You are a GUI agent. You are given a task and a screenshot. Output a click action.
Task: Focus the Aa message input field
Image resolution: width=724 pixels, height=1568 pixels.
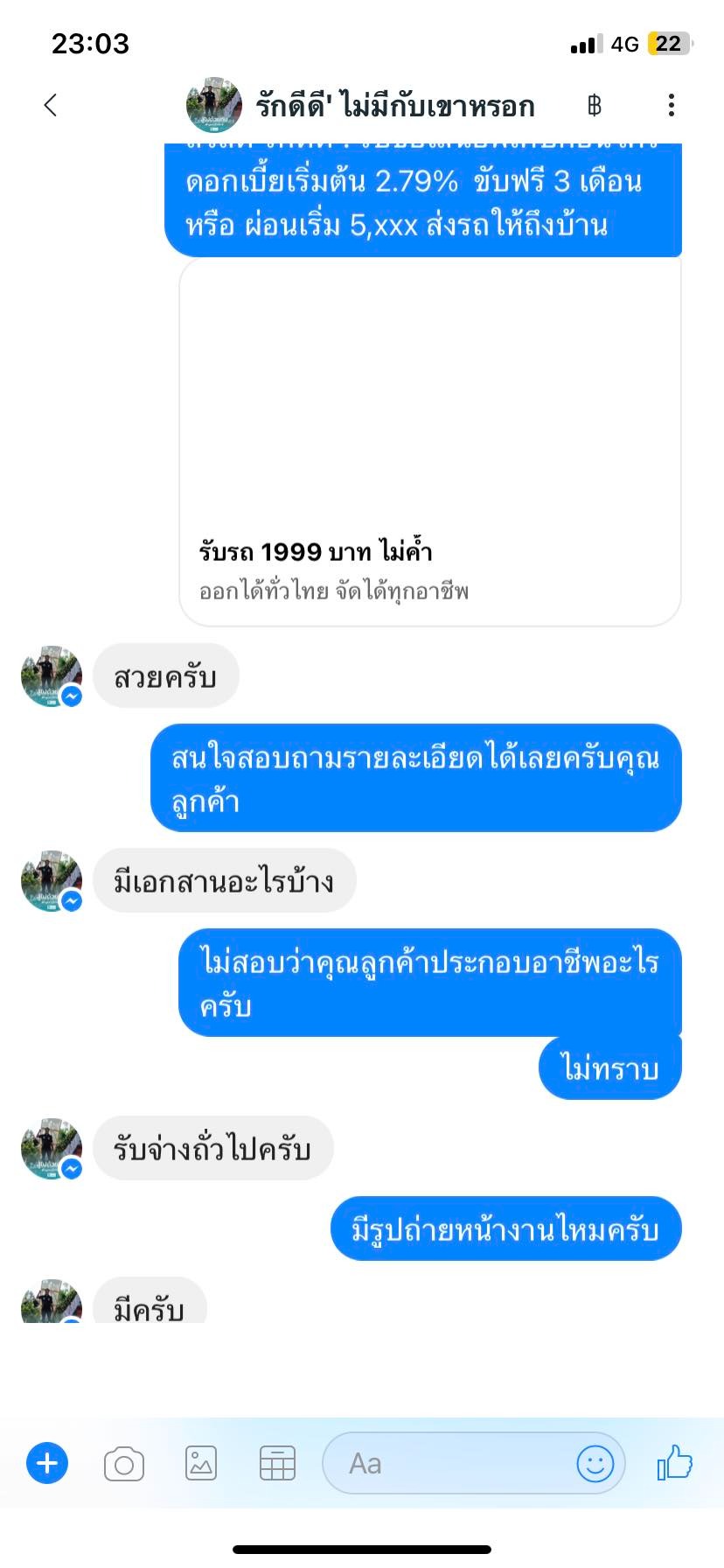(446, 1463)
